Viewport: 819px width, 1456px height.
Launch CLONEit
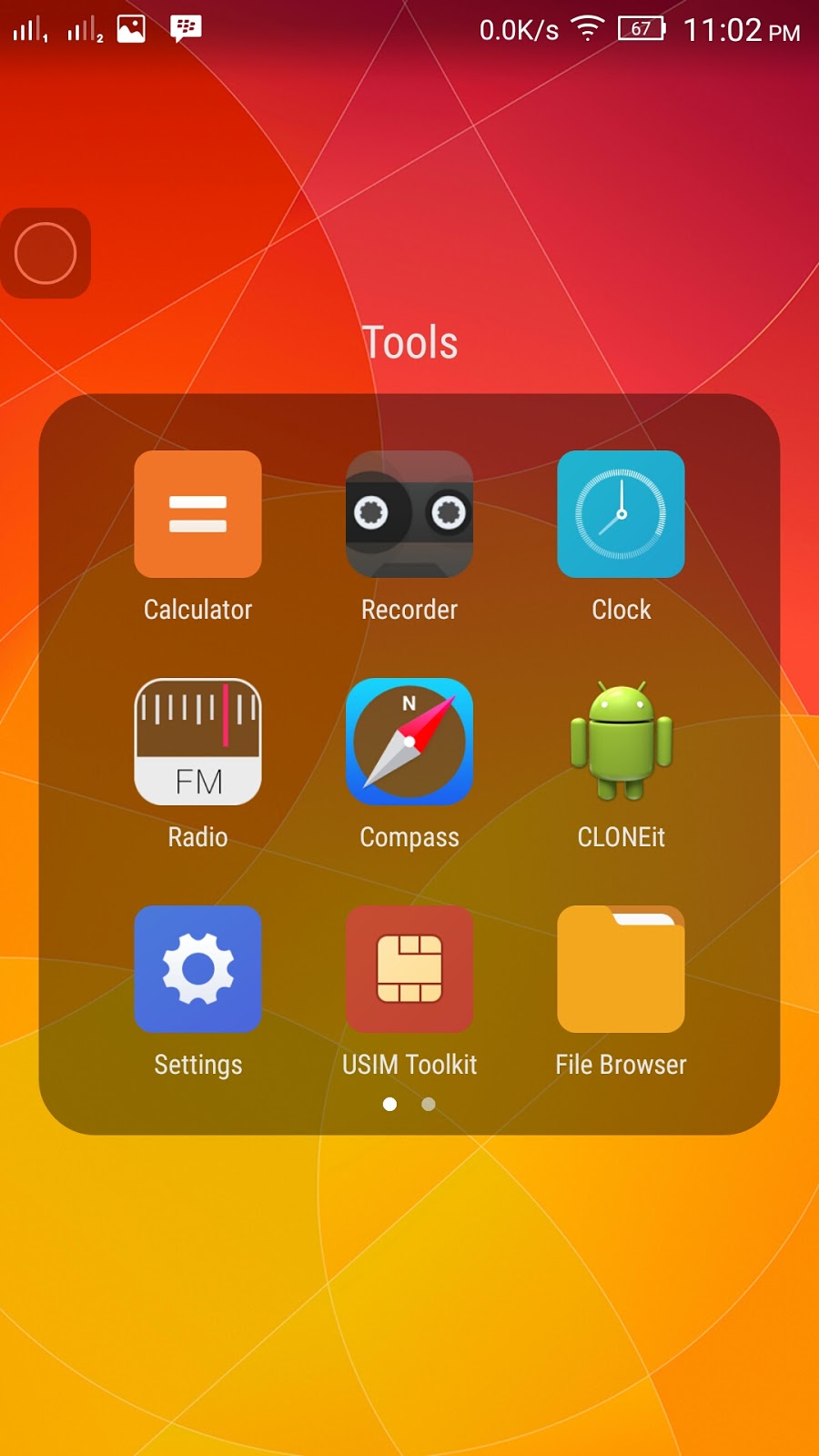point(621,742)
